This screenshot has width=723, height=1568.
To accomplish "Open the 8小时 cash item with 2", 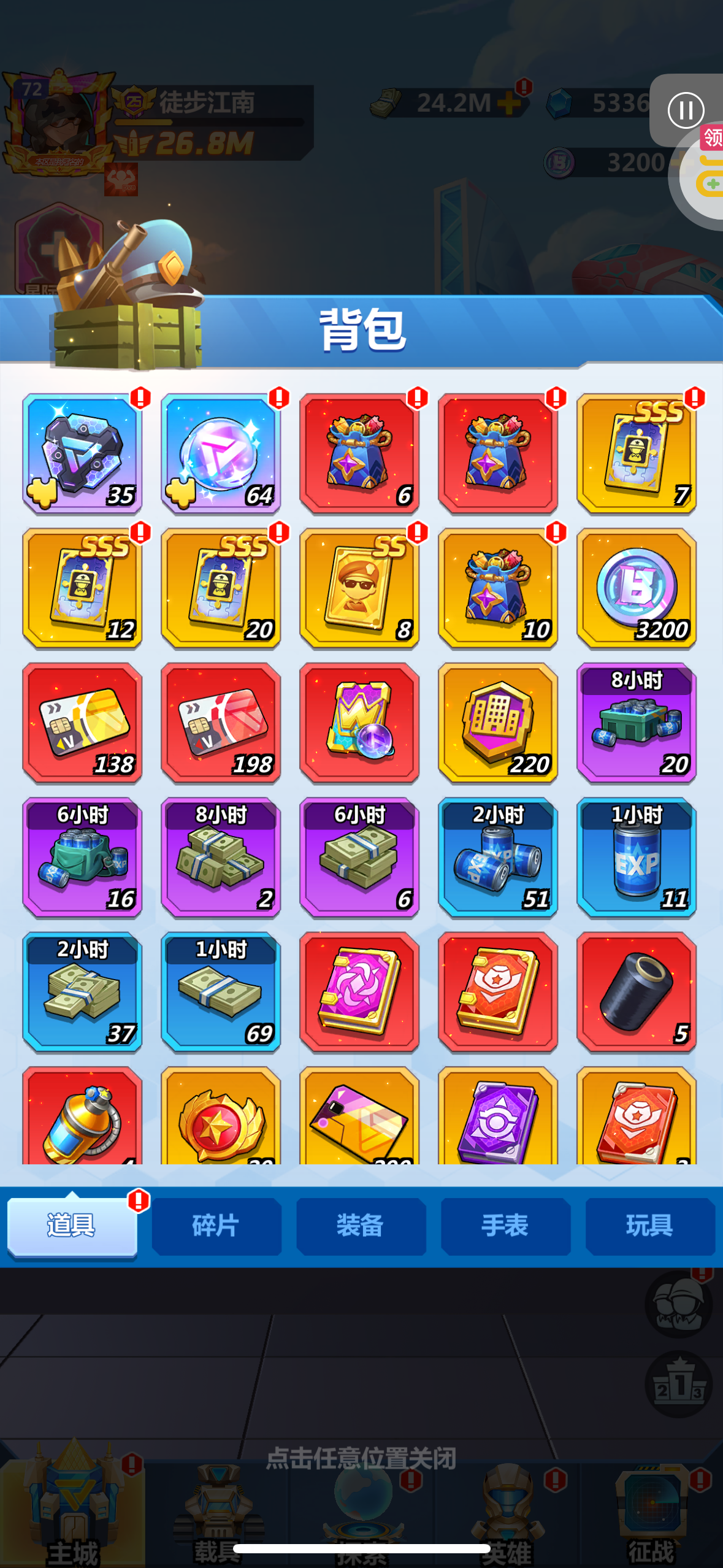I will [221, 858].
